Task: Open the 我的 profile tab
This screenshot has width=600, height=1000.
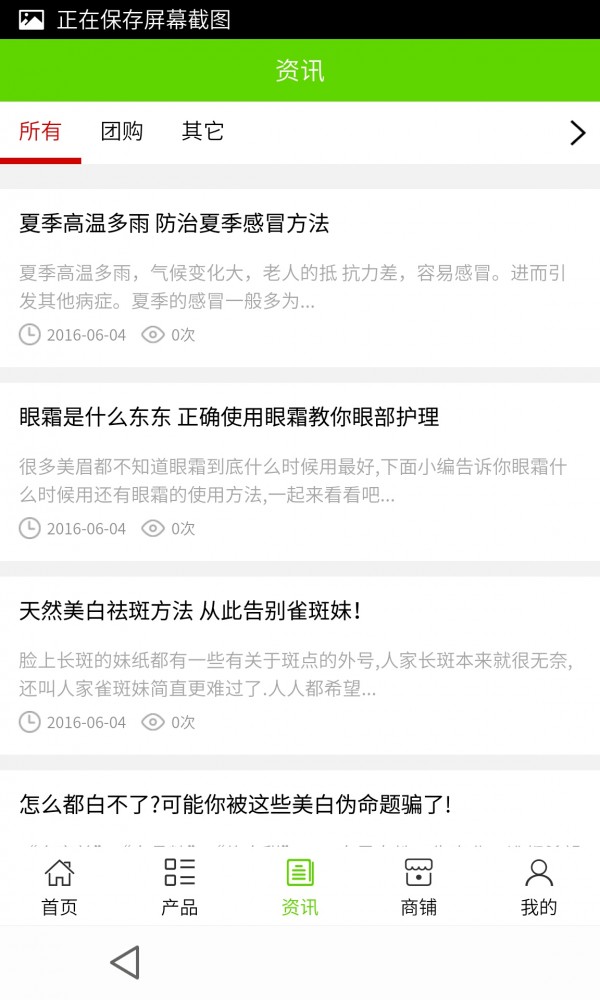Action: [538, 886]
